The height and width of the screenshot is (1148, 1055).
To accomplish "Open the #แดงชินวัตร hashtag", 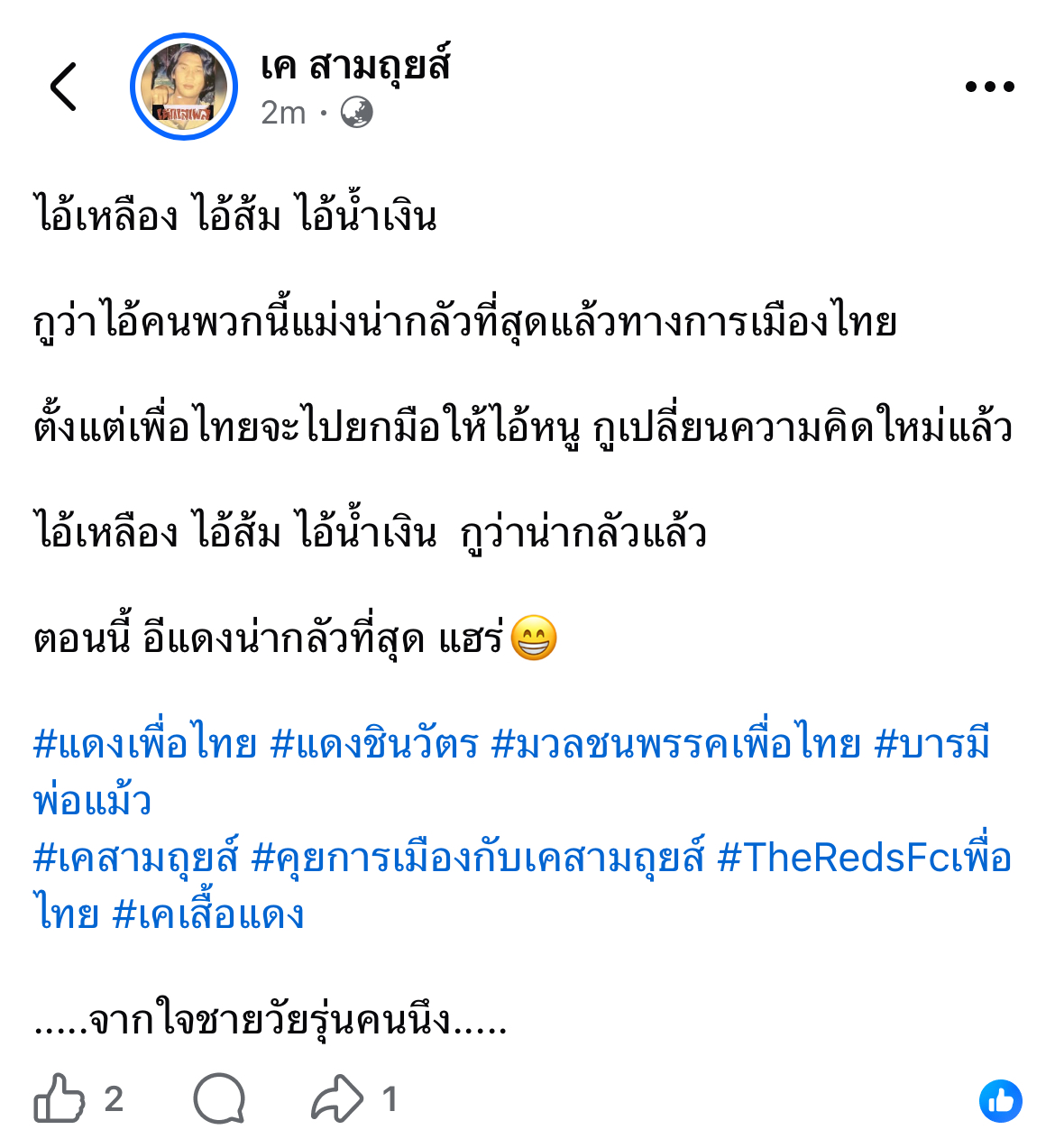I will (x=374, y=745).
